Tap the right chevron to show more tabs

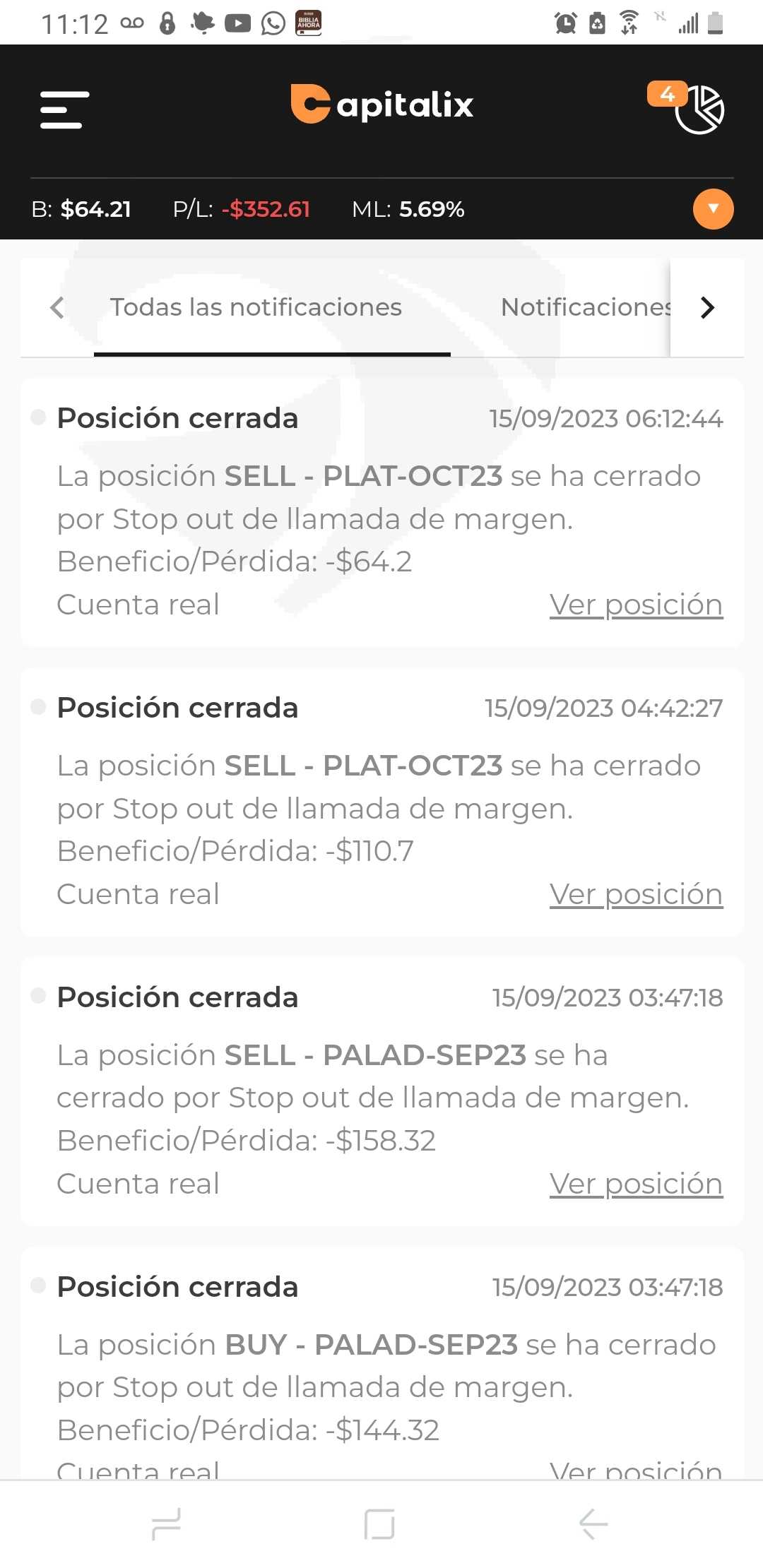(x=707, y=307)
